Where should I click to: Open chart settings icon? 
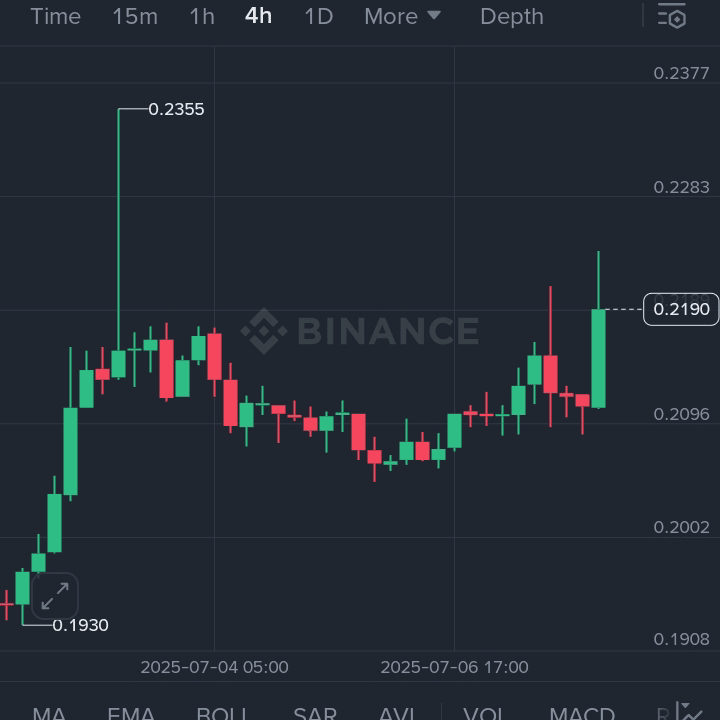tap(672, 16)
